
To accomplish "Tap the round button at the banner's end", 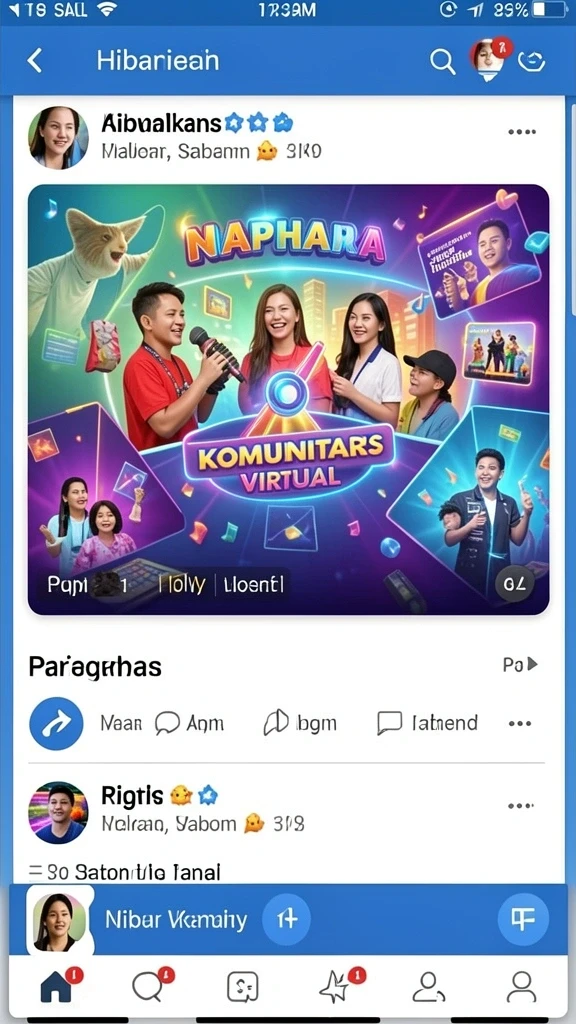I will (x=523, y=920).
